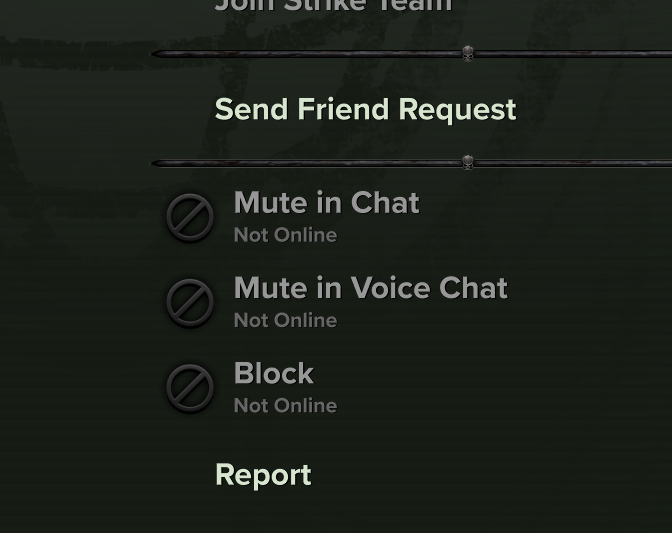672x533 pixels.
Task: Select Join Strike Team option
Action: 333,6
